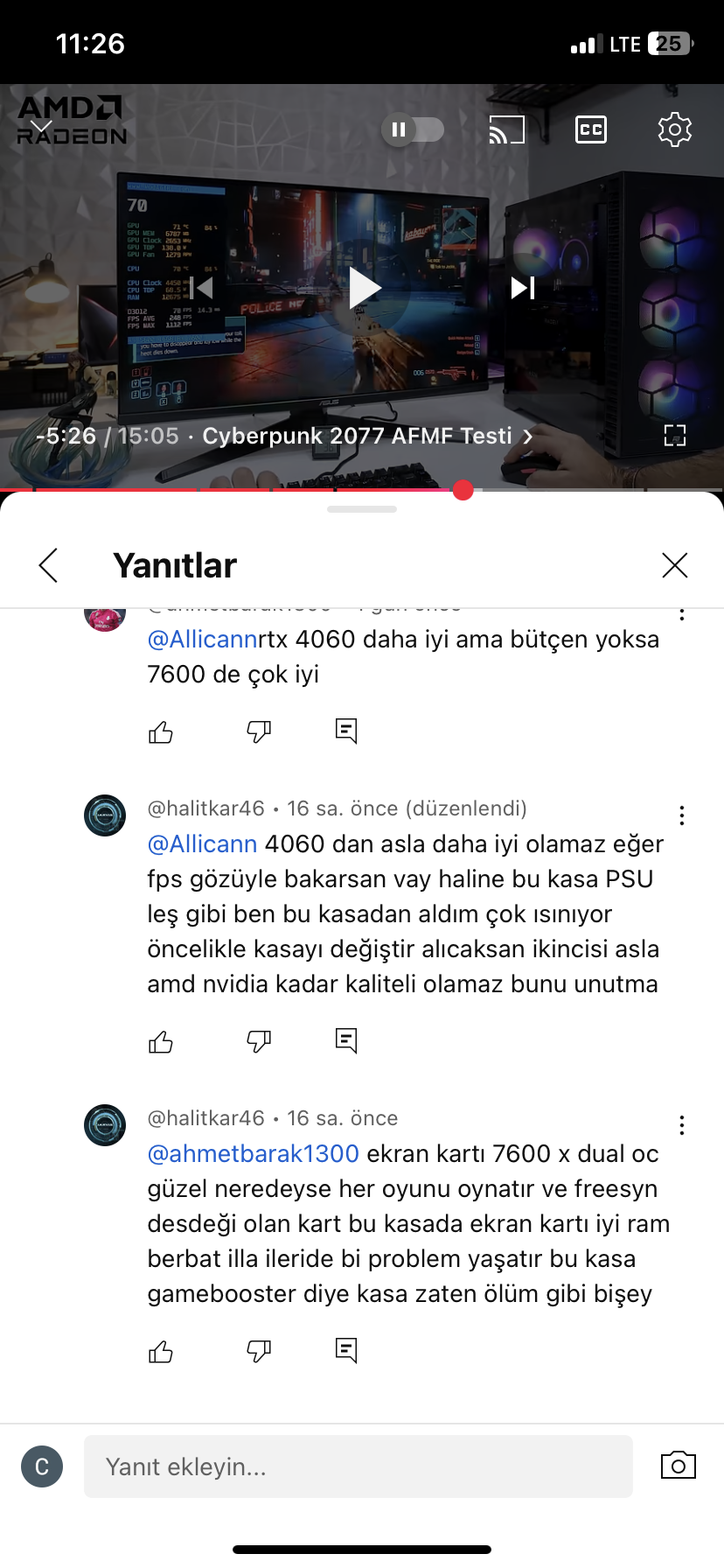The width and height of the screenshot is (724, 1568).
Task: Open video settings gear
Action: 674,130
